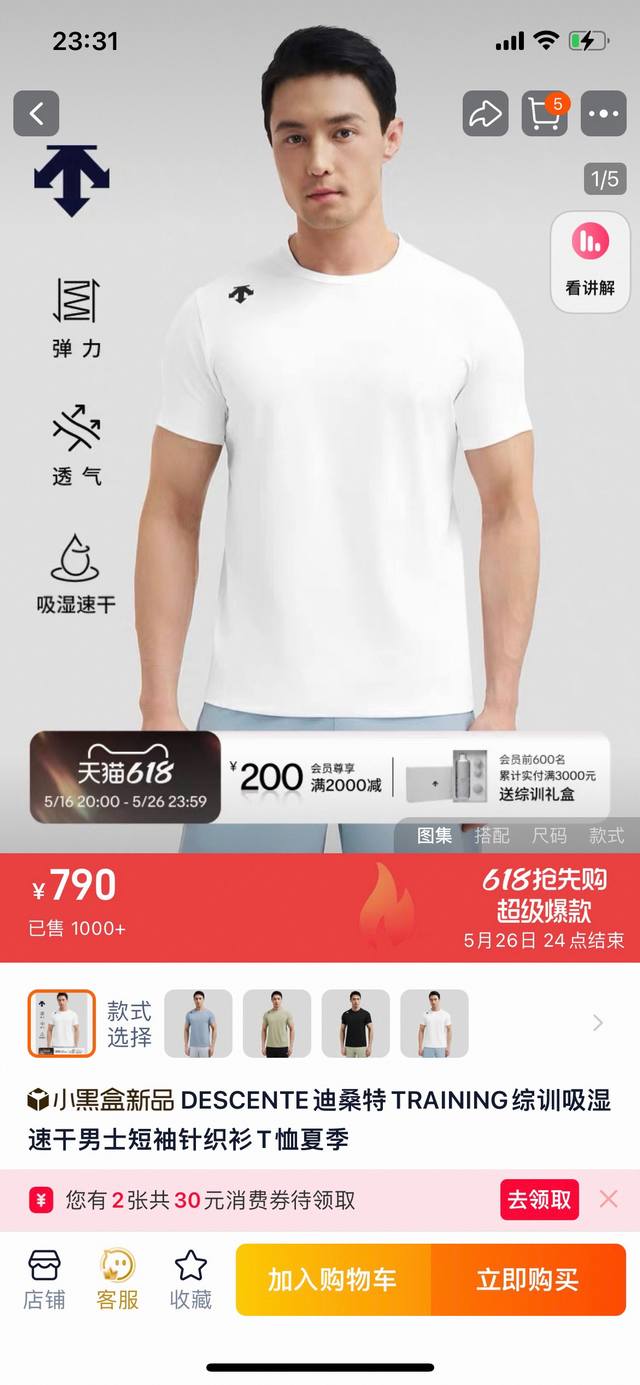Tap 立即购买 to buy now
The width and height of the screenshot is (640, 1385).
527,1279
